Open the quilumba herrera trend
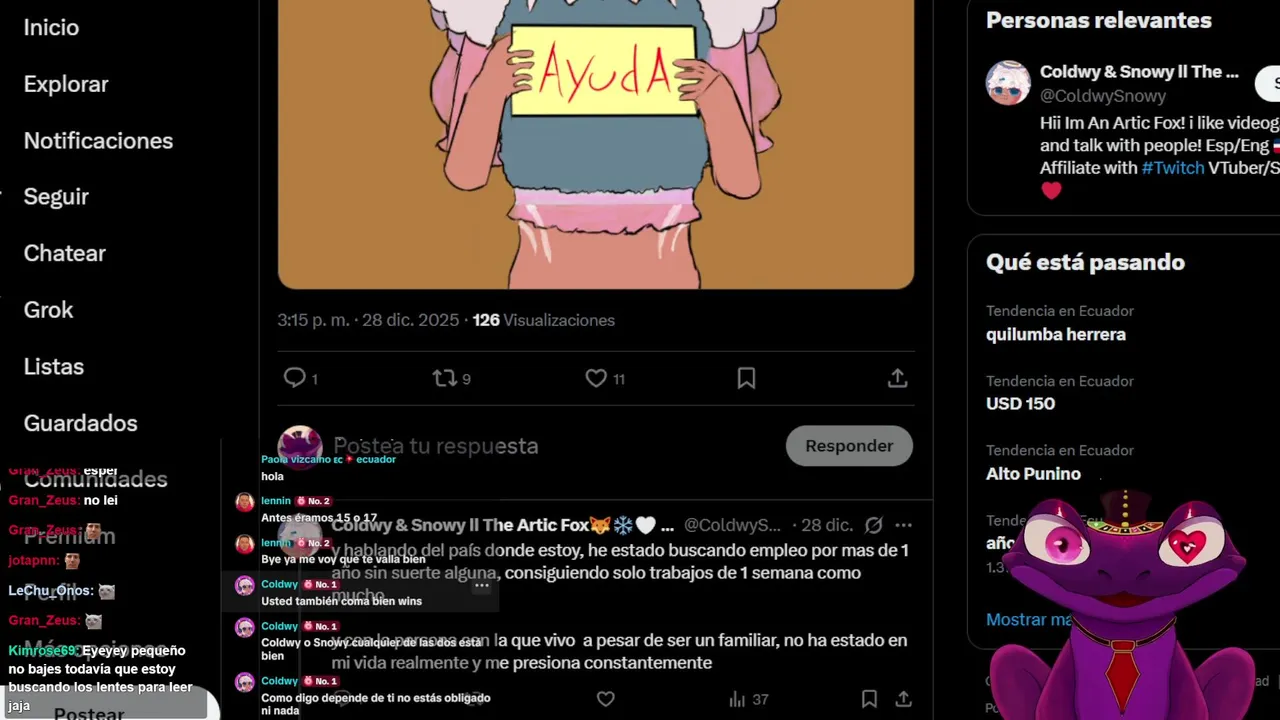This screenshot has width=1280, height=720. [x=1056, y=335]
